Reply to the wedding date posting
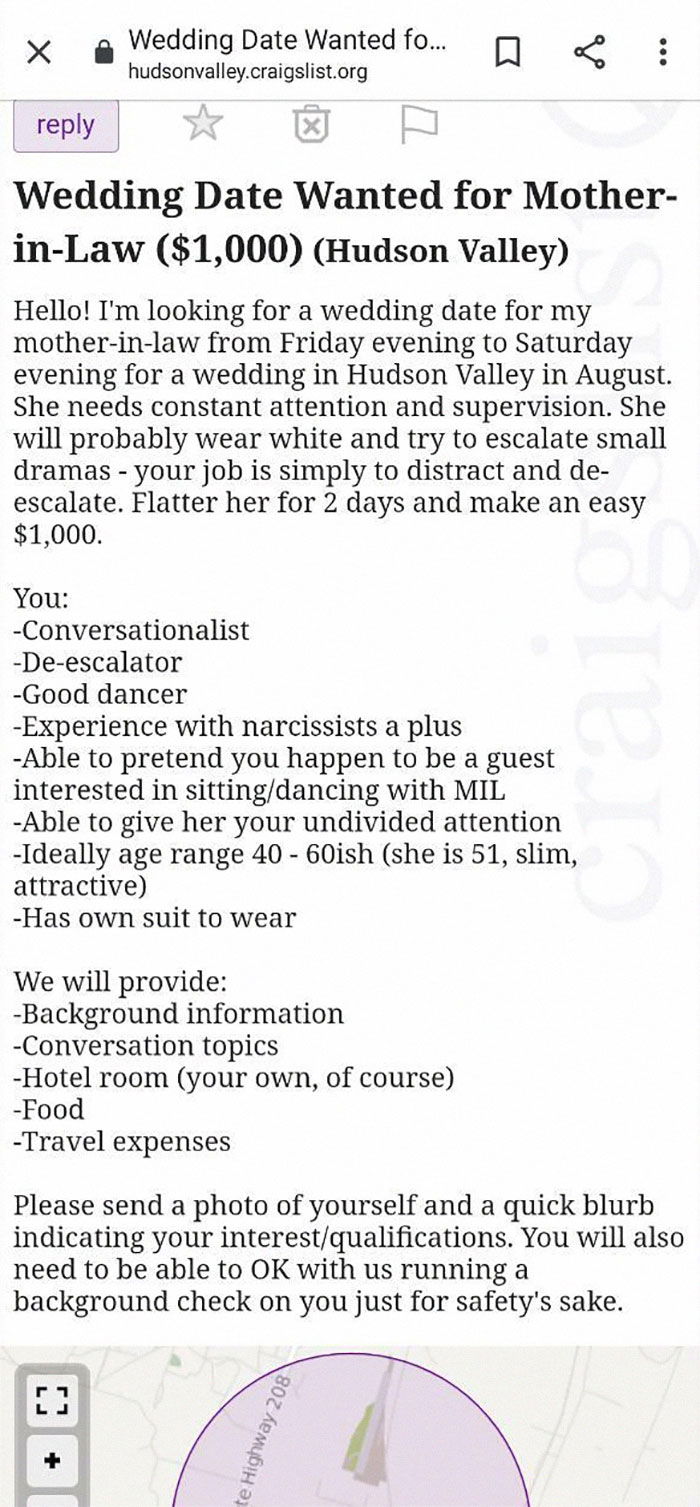Viewport: 700px width, 1507px height. (66, 126)
